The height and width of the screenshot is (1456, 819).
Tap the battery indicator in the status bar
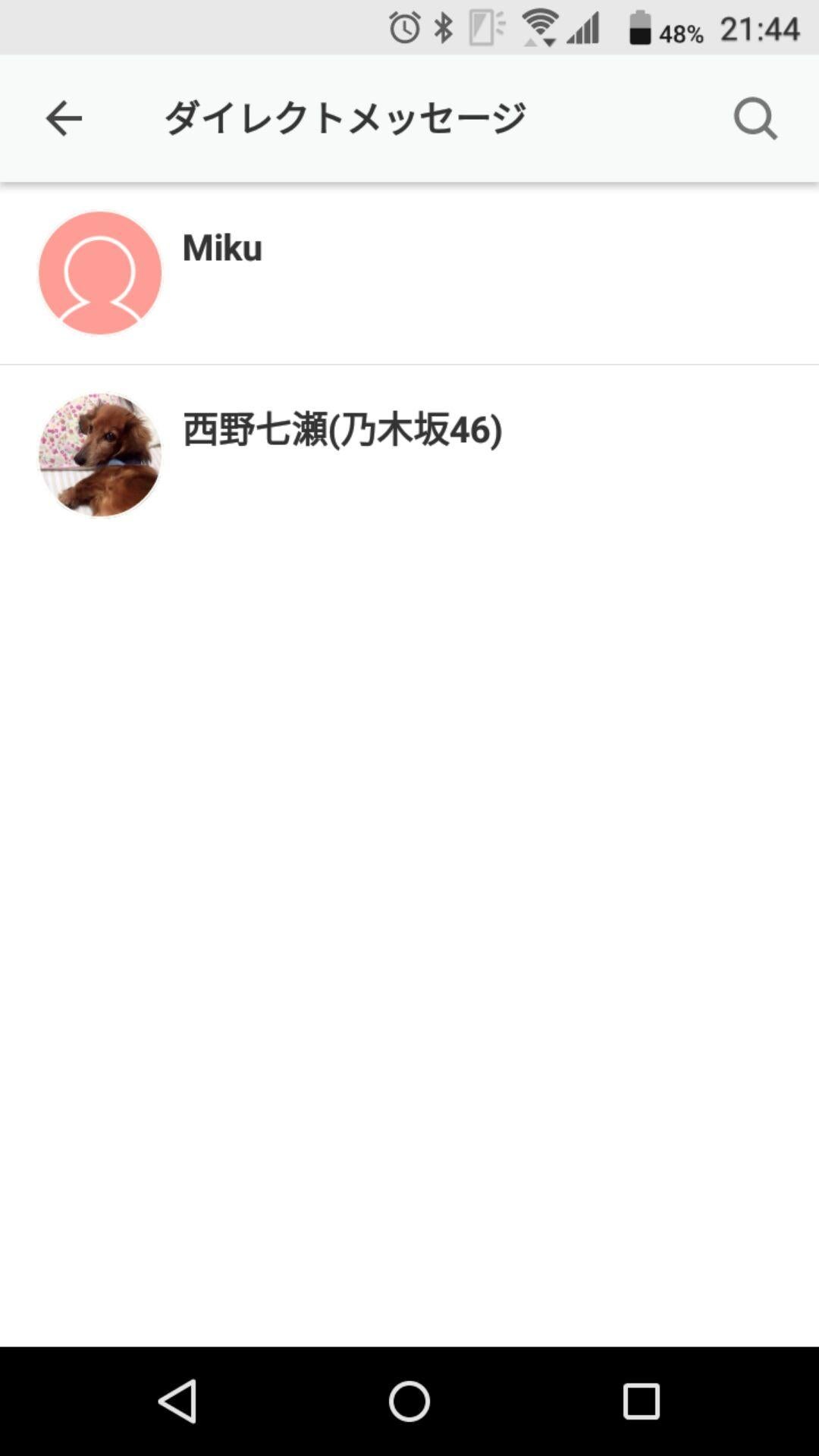point(639,28)
